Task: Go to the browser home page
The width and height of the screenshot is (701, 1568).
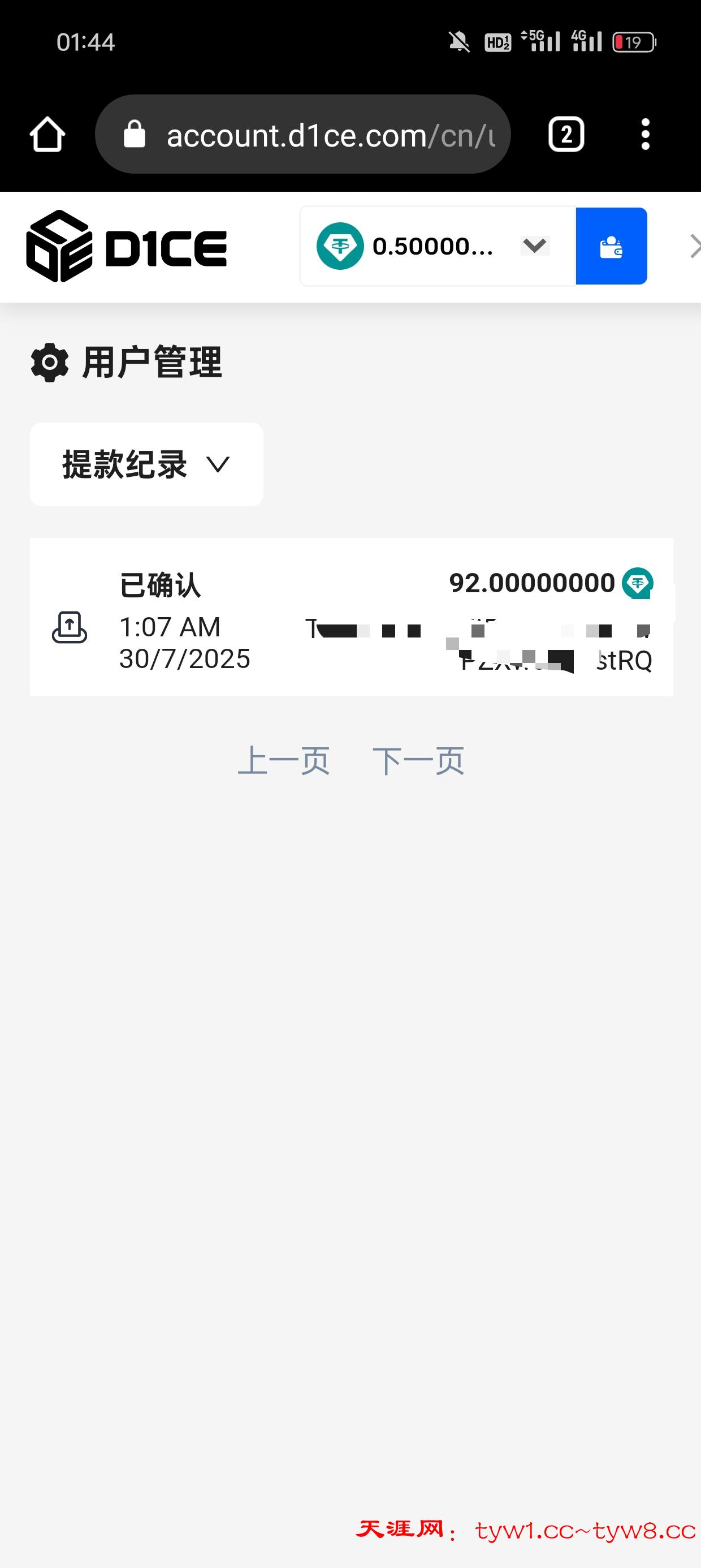Action: click(47, 134)
